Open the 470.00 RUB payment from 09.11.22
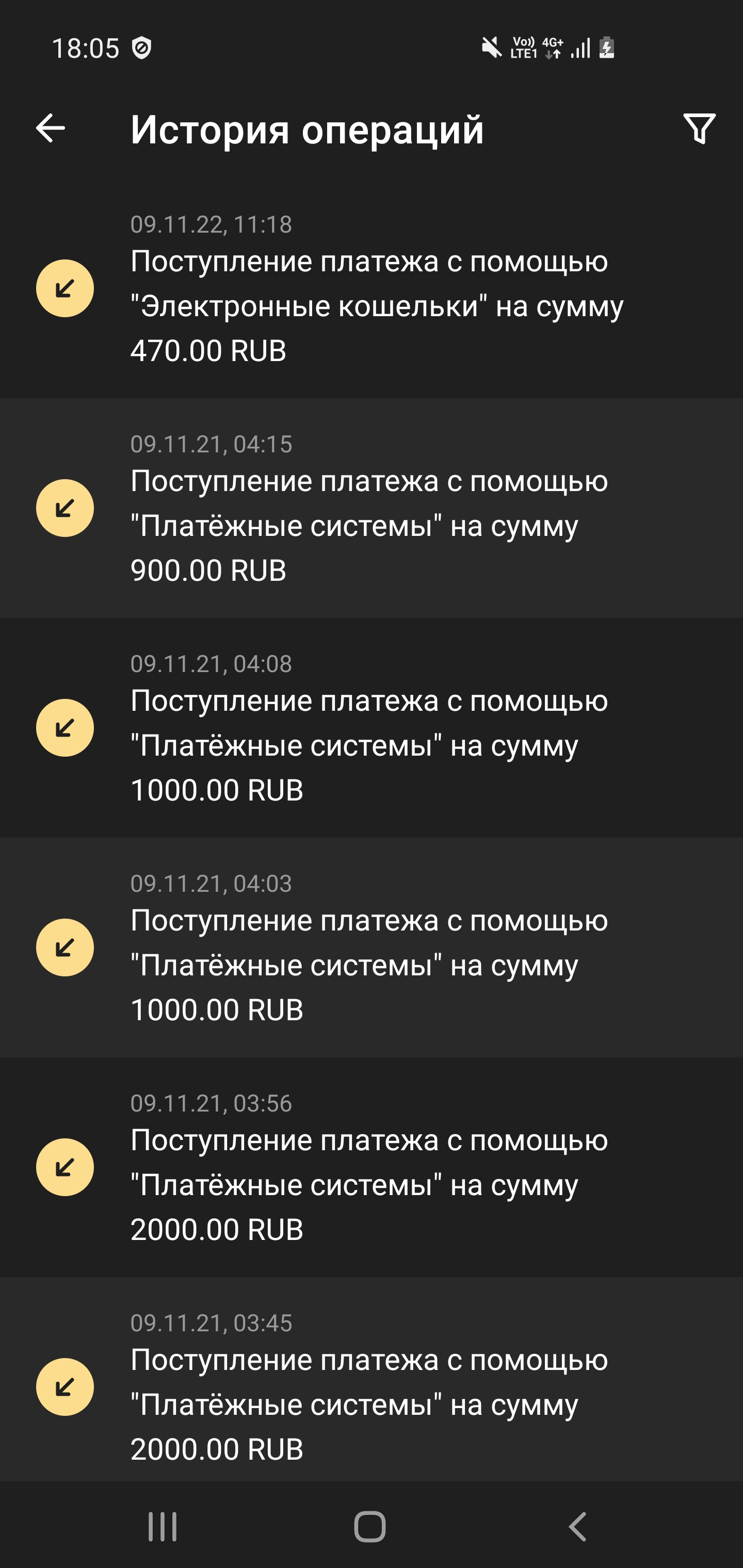The width and height of the screenshot is (743, 1568). click(x=372, y=289)
